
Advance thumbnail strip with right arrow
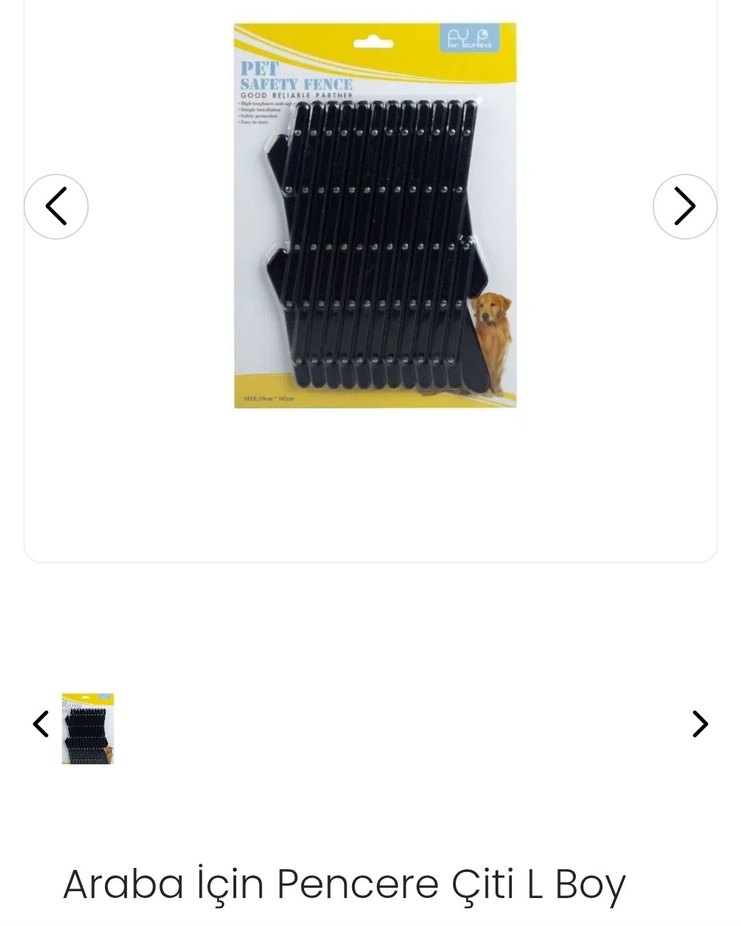[x=699, y=724]
